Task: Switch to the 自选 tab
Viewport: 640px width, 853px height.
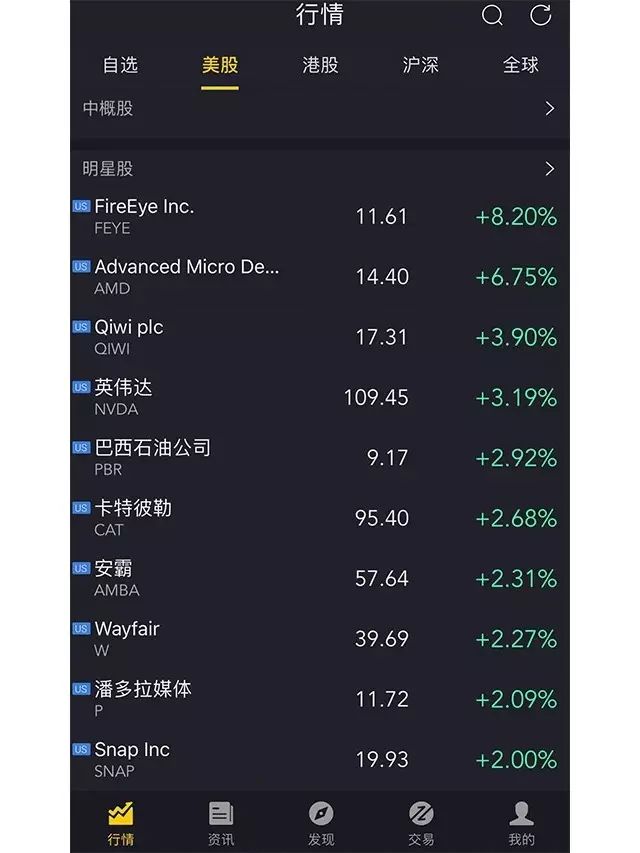Action: [120, 65]
